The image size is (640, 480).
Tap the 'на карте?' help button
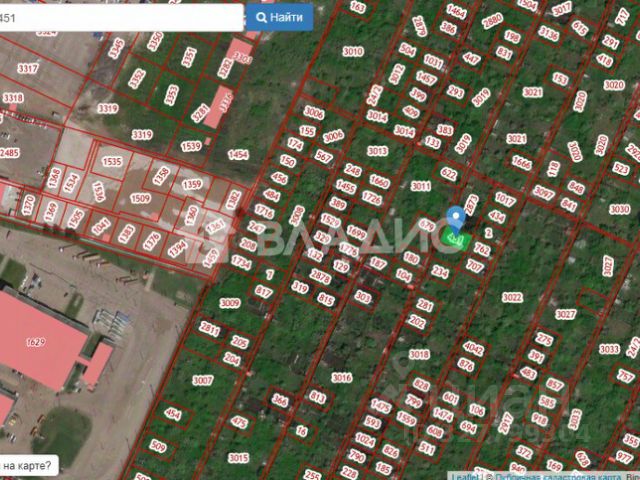point(28,465)
